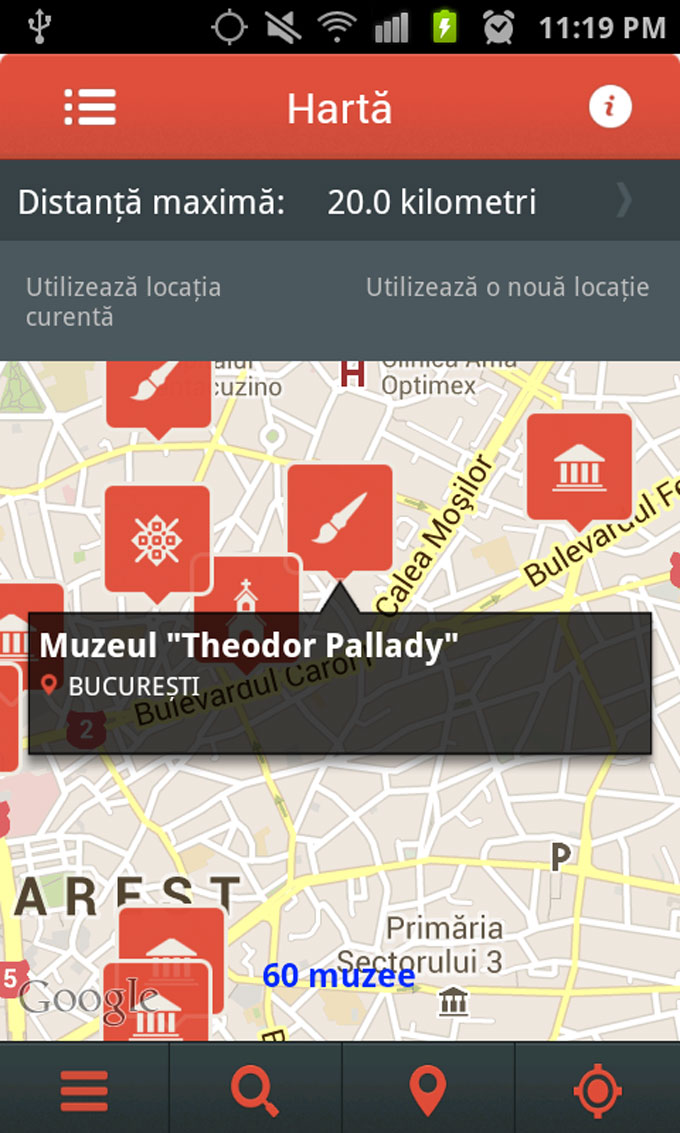Open the info icon in header
The width and height of the screenshot is (680, 1133).
610,107
